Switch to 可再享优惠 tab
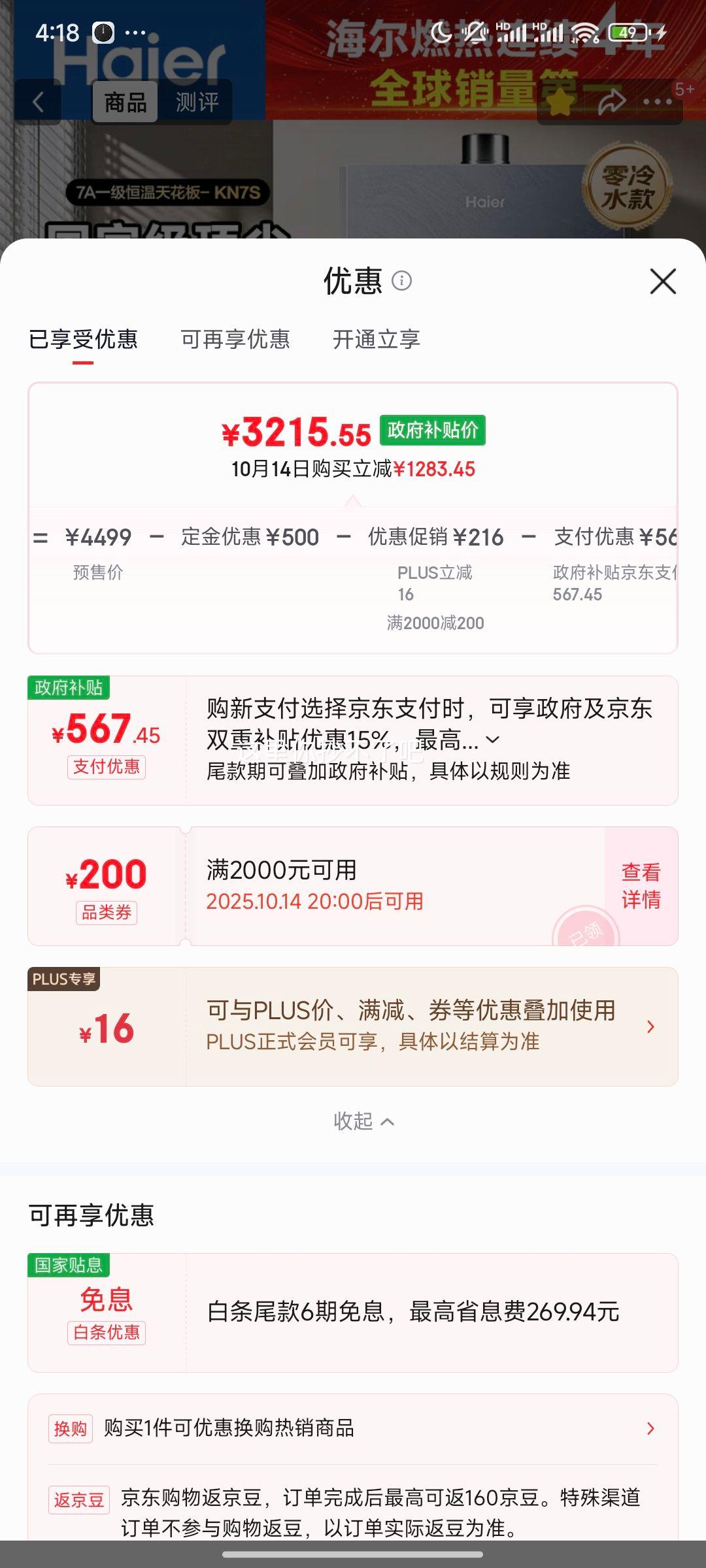The height and width of the screenshot is (1568, 706). [235, 339]
